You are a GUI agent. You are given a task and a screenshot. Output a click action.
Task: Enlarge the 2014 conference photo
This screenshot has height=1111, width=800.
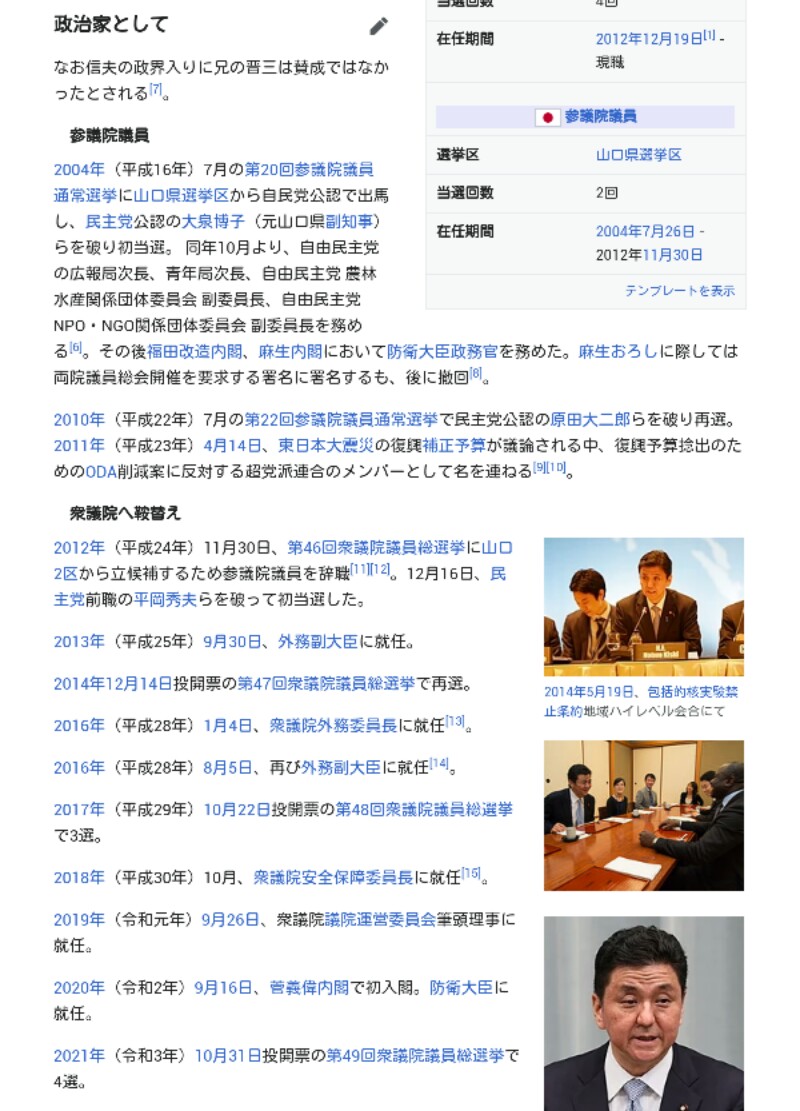pyautogui.click(x=643, y=606)
